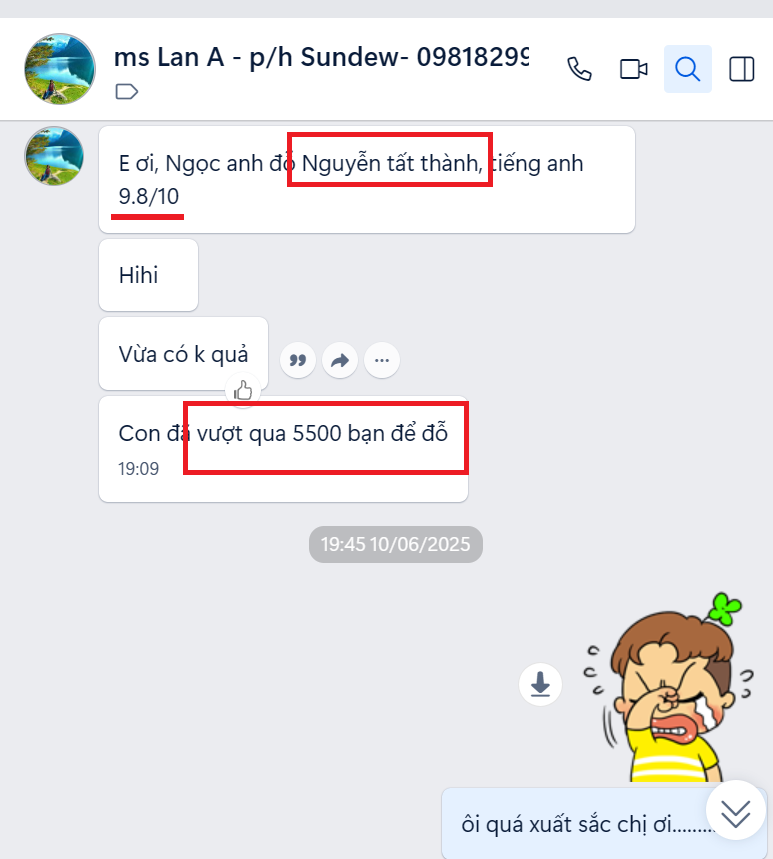Screen dimensions: 773x859
Task: Forward the "Vừa có k quả" message
Action: click(x=340, y=360)
